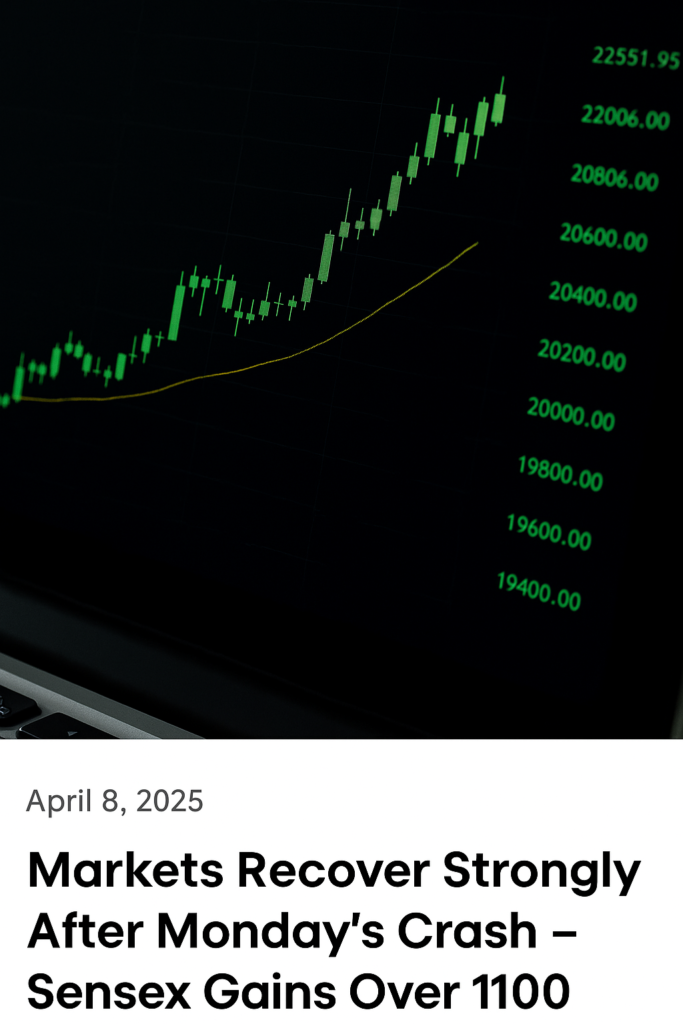Open the Markets Recover Strongly article image
Viewport: 683px width, 1024px height.
(341, 370)
